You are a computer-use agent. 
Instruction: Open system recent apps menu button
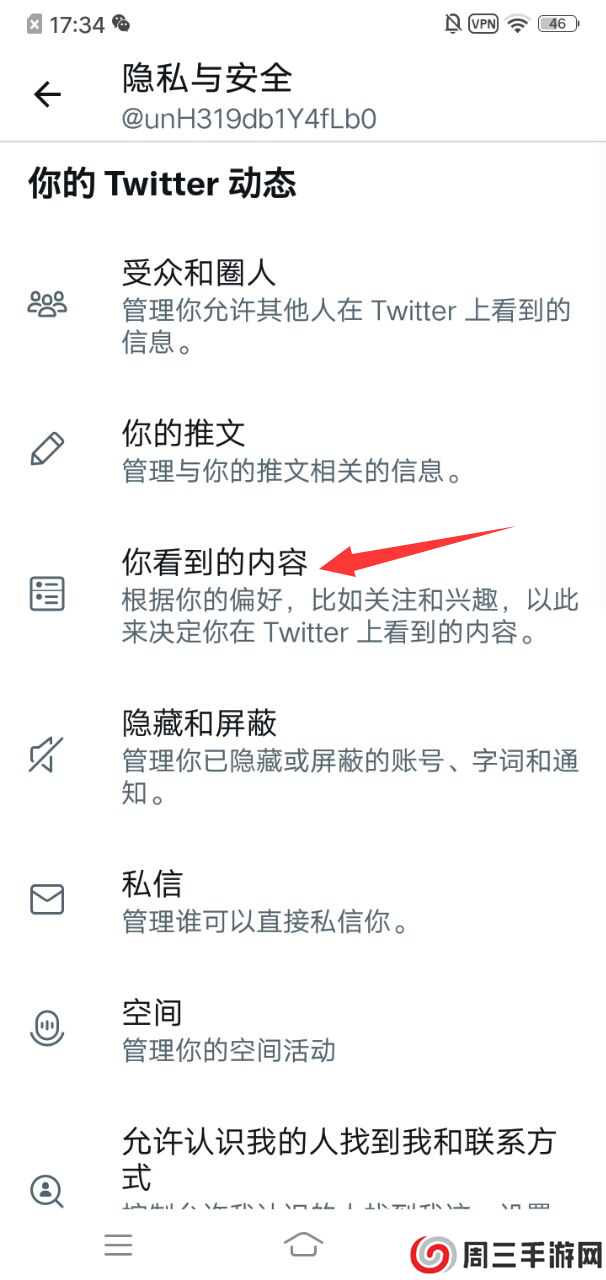(x=118, y=1244)
